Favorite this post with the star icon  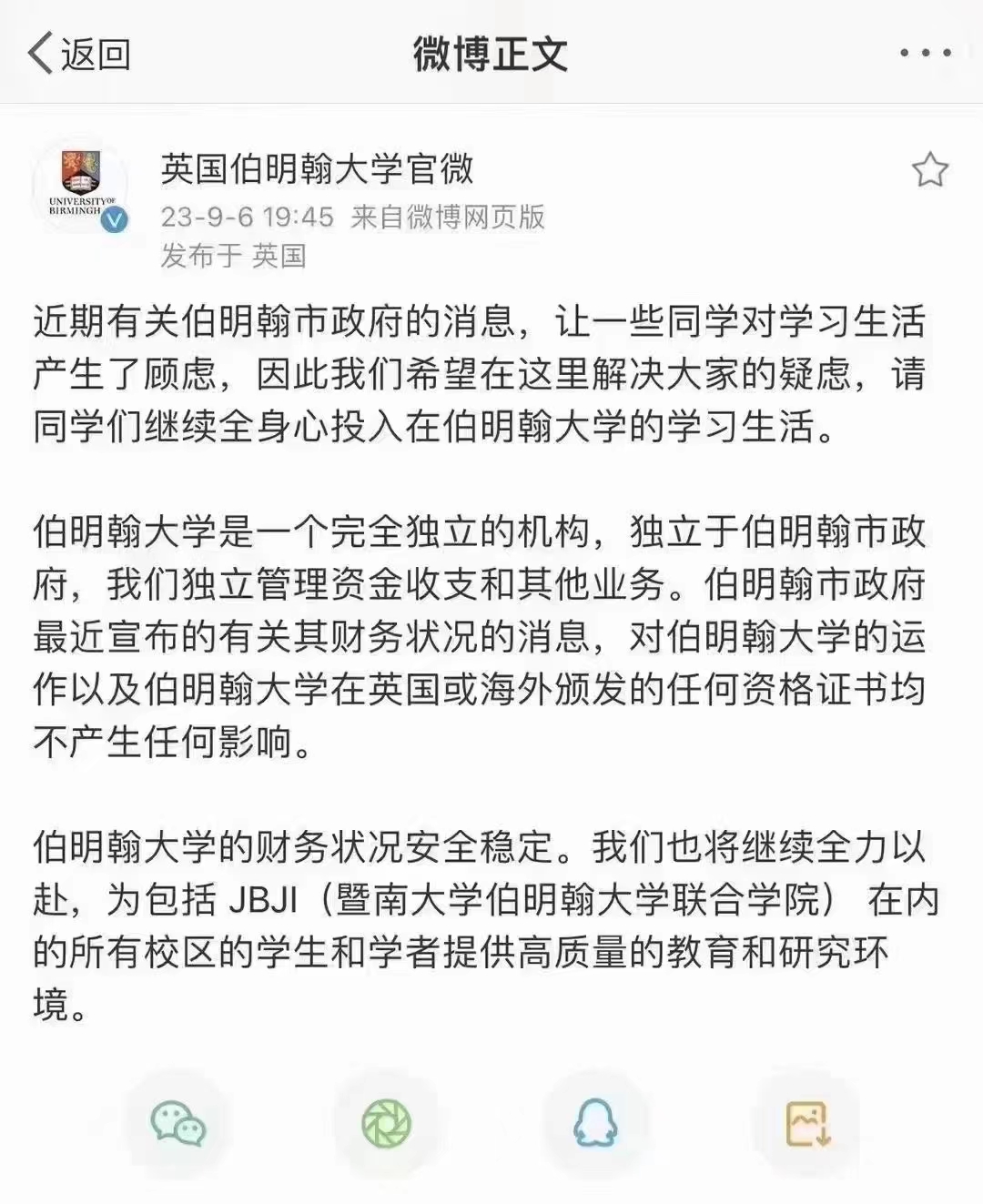[929, 171]
